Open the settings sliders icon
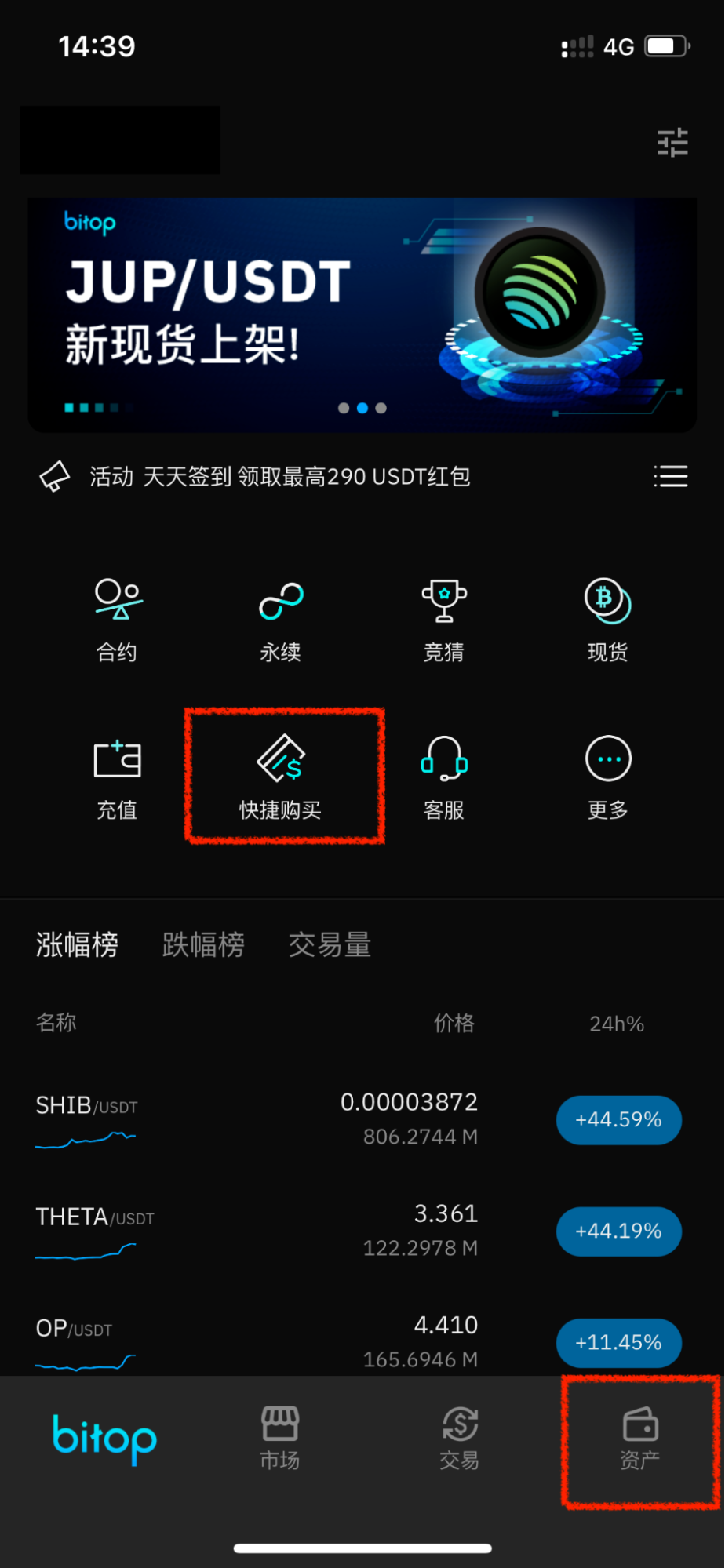725x1568 pixels. tap(672, 143)
